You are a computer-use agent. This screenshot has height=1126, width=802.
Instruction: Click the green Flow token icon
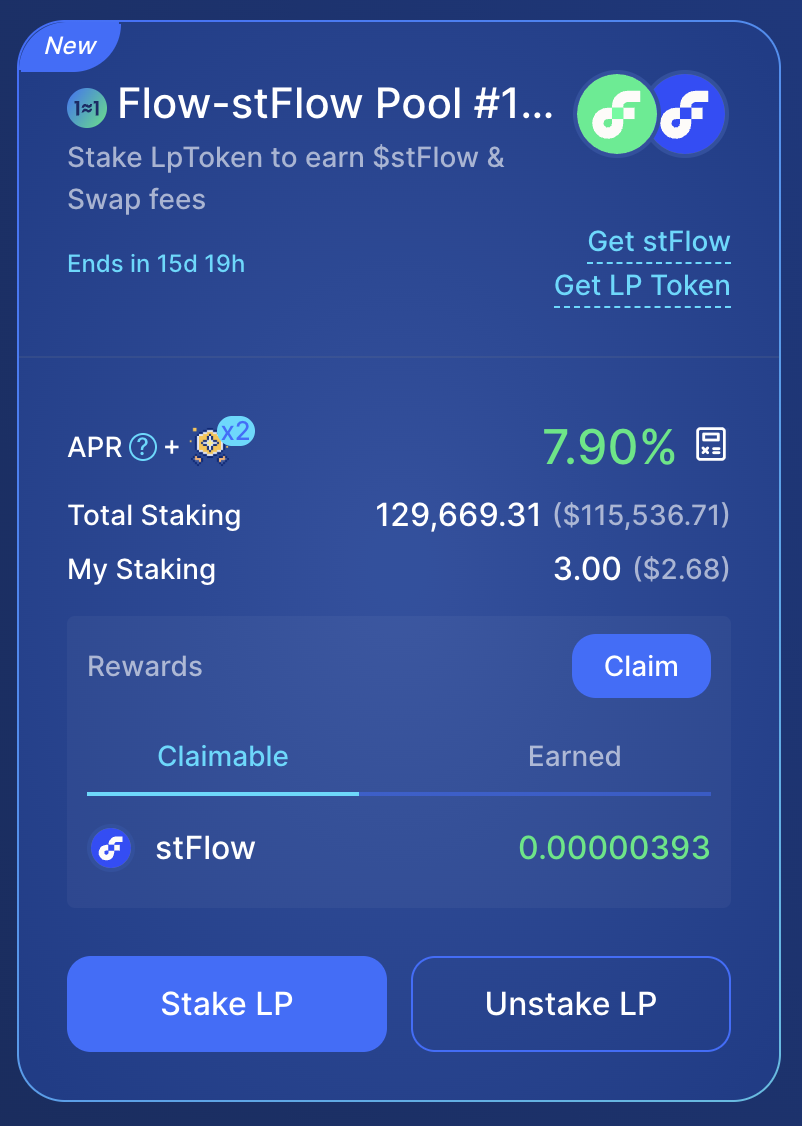(x=616, y=114)
